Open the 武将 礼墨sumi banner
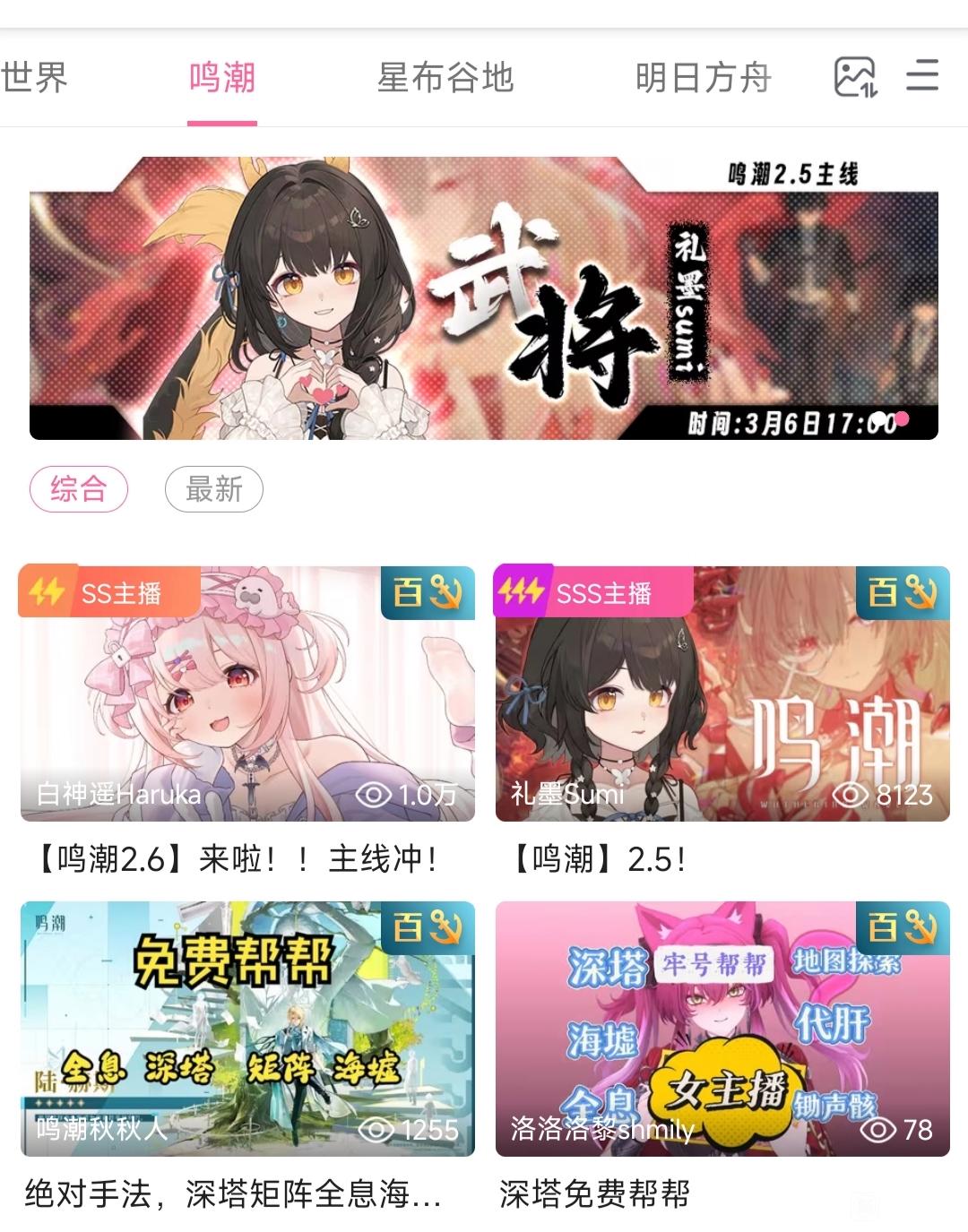968x1232 pixels. pyautogui.click(x=484, y=297)
